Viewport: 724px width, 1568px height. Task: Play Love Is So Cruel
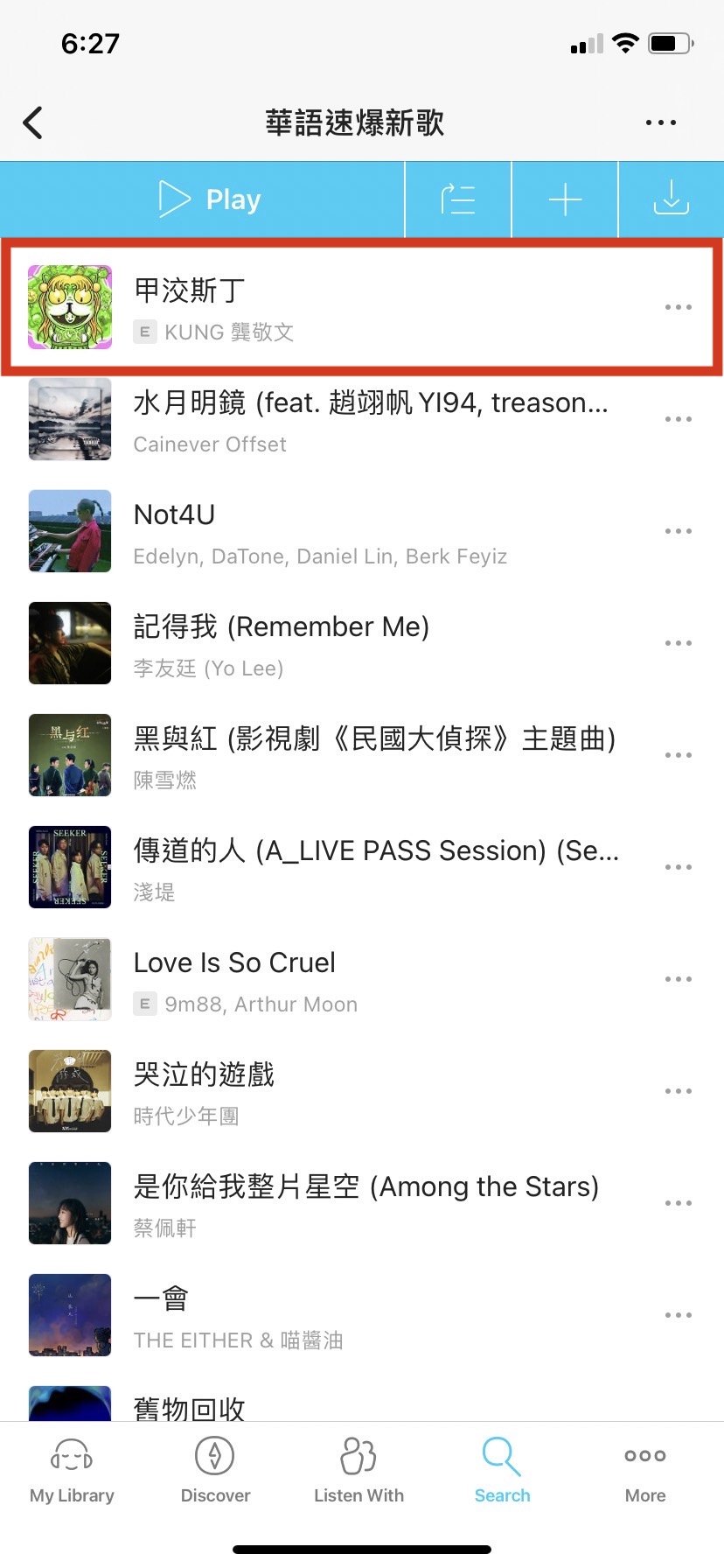click(x=350, y=980)
